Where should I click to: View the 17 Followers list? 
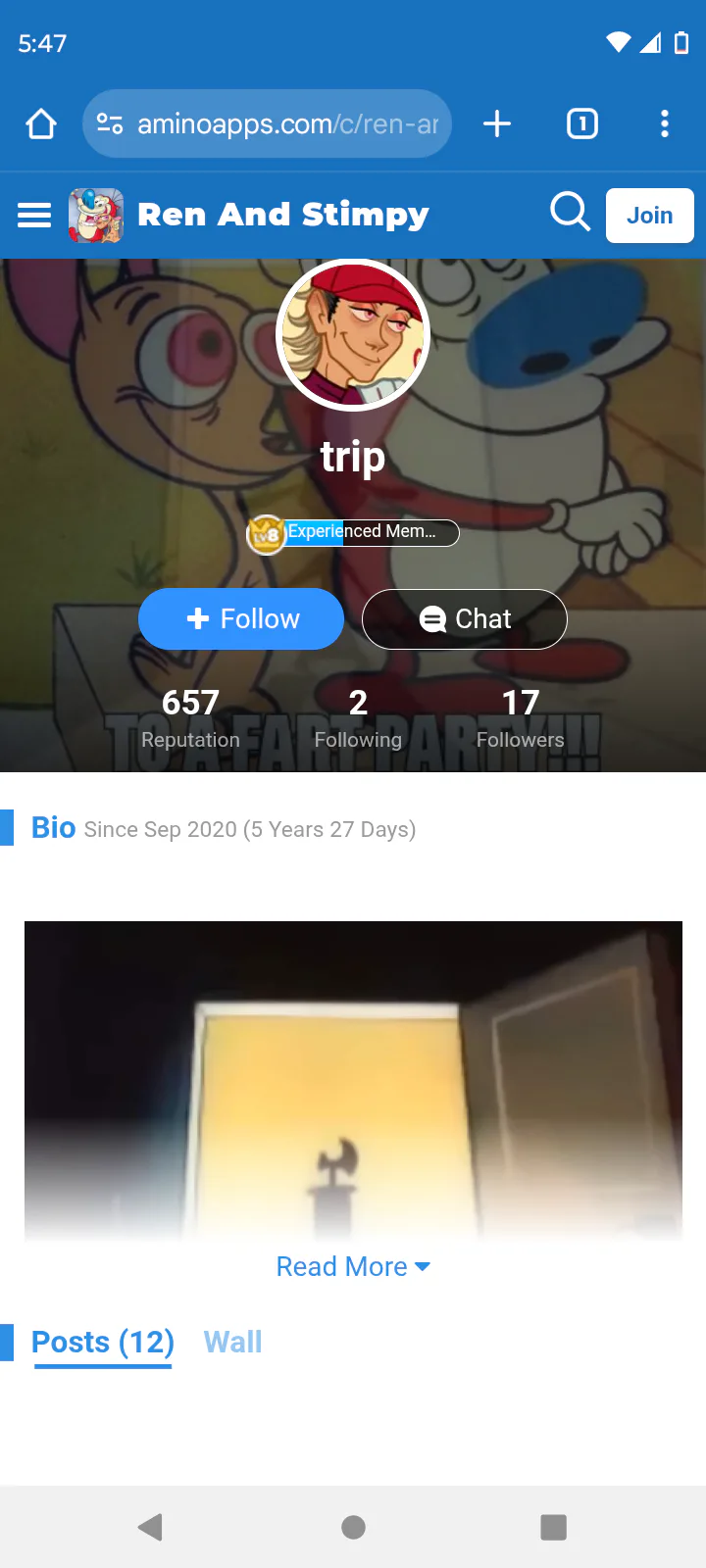click(520, 718)
